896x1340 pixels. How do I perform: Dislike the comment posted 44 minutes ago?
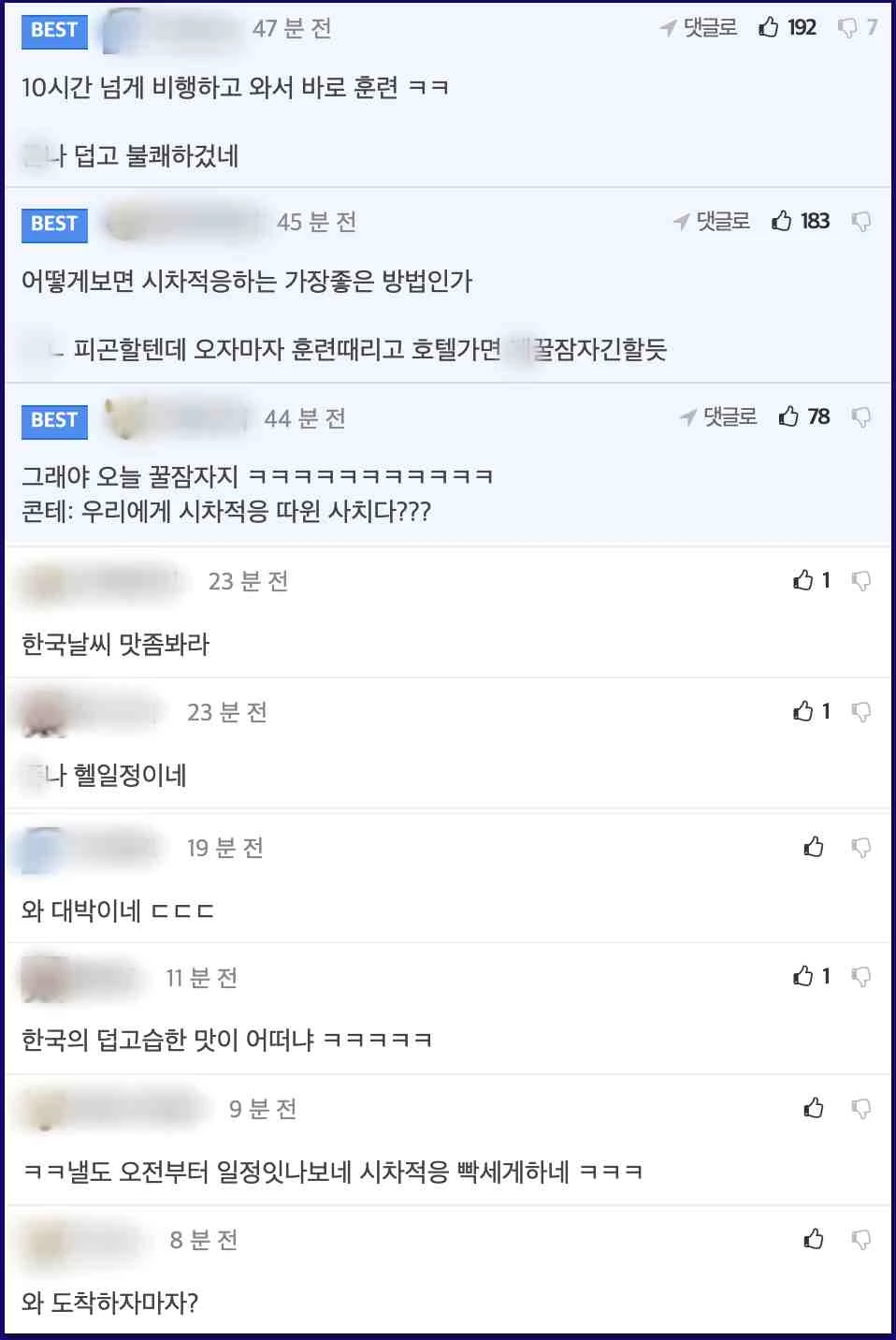pyautogui.click(x=861, y=417)
